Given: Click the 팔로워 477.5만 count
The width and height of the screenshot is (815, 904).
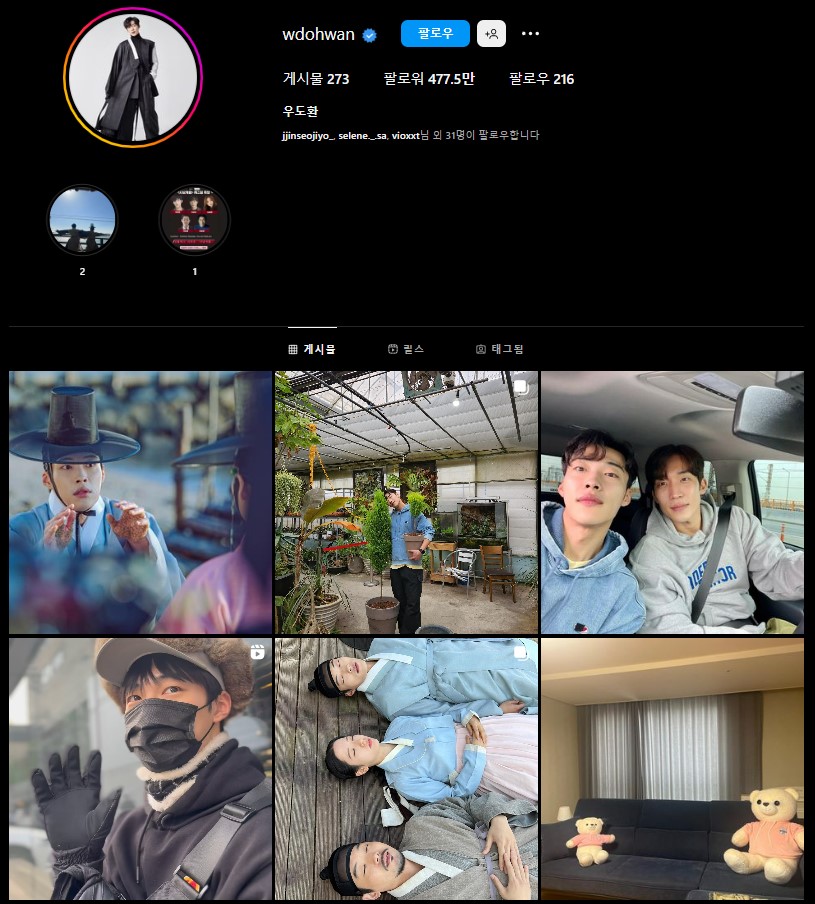Looking at the screenshot, I should tap(428, 78).
